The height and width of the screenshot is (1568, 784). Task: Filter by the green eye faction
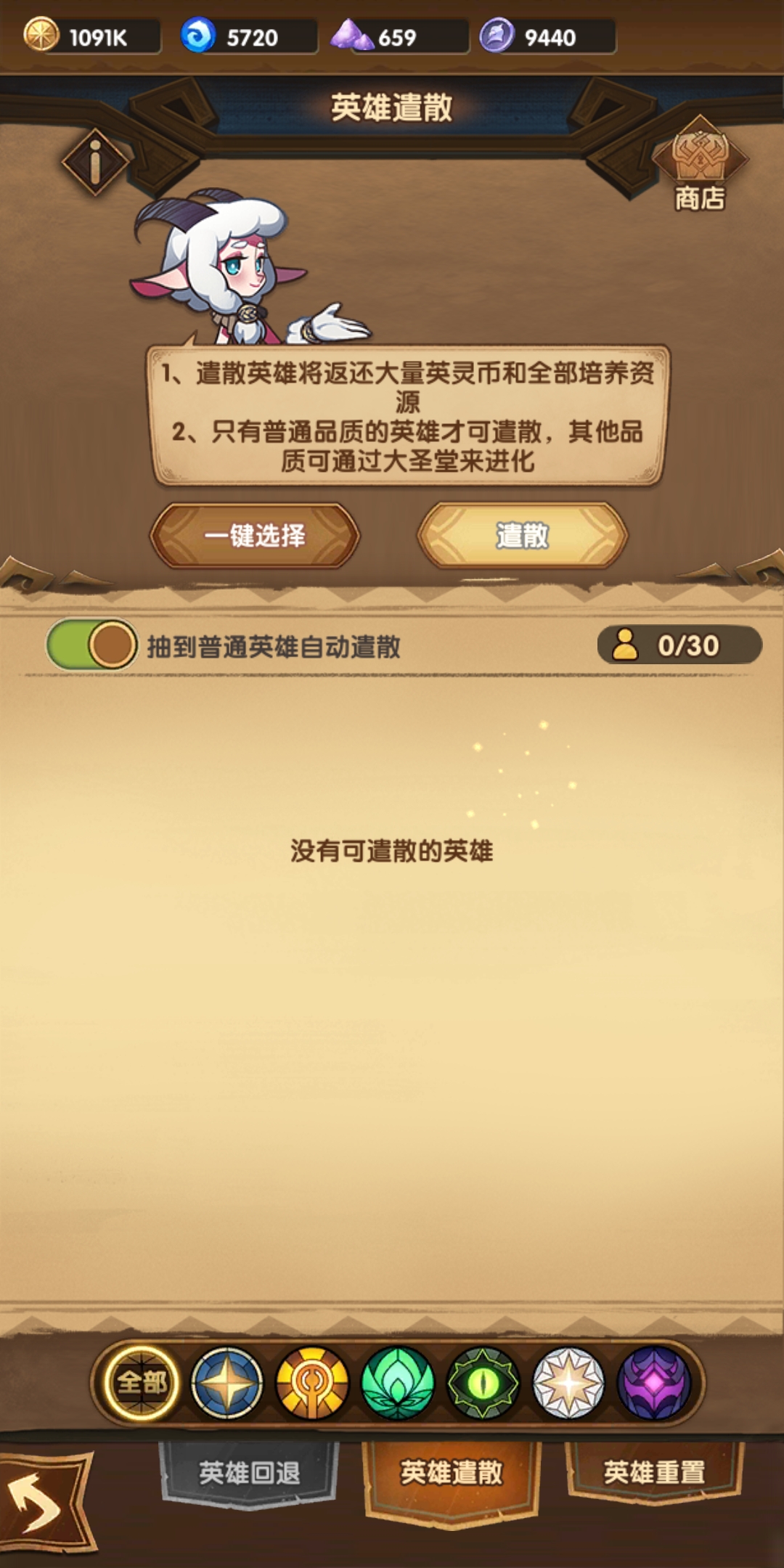[x=483, y=1383]
